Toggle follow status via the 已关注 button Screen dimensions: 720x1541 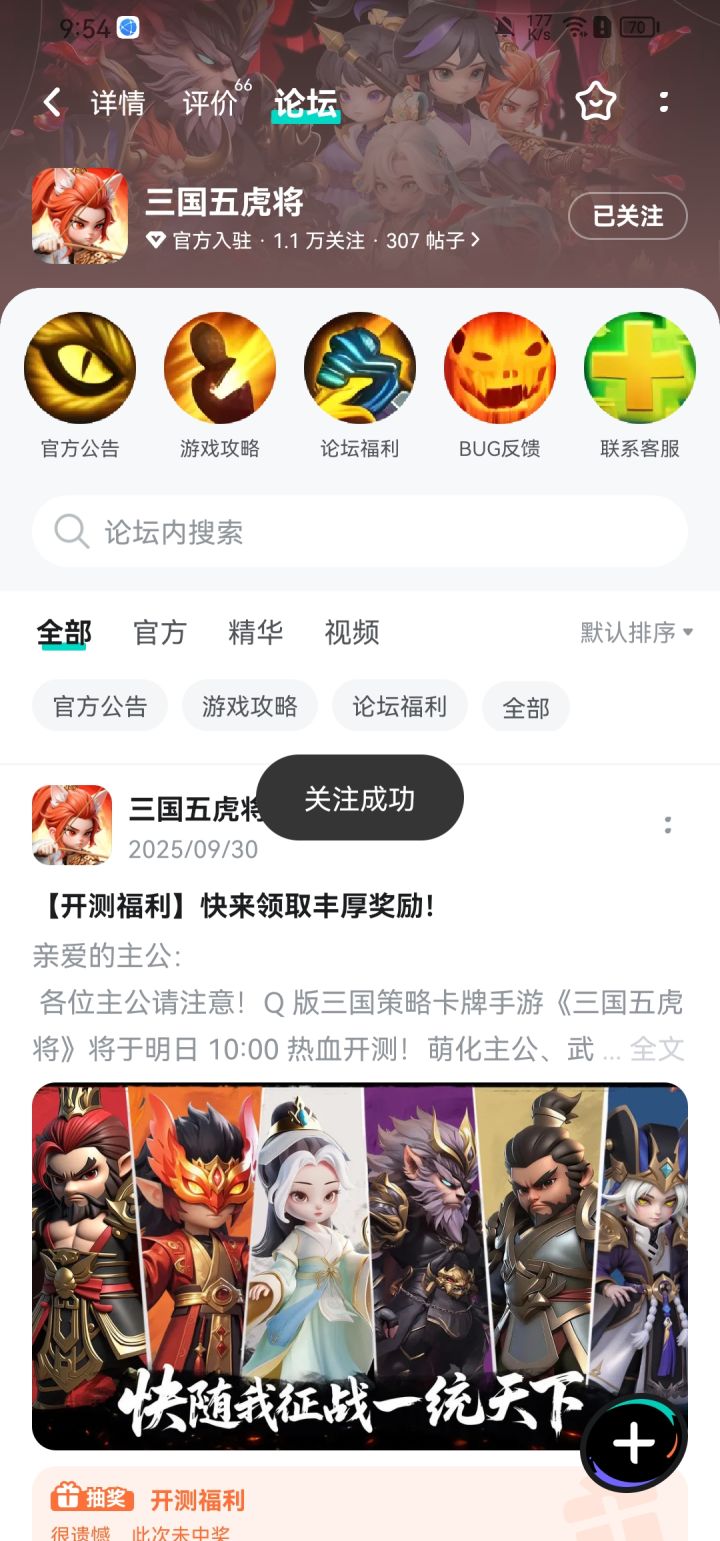(x=627, y=216)
